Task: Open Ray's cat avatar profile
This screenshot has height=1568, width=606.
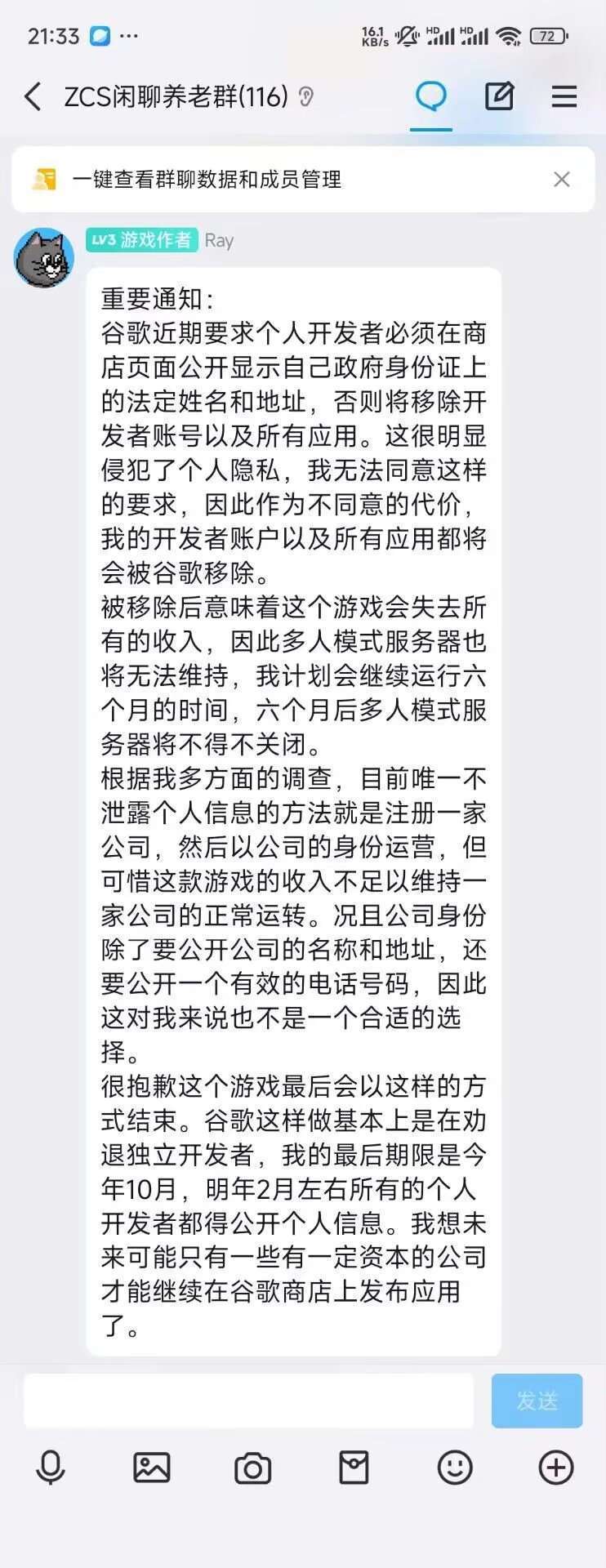Action: click(x=44, y=258)
